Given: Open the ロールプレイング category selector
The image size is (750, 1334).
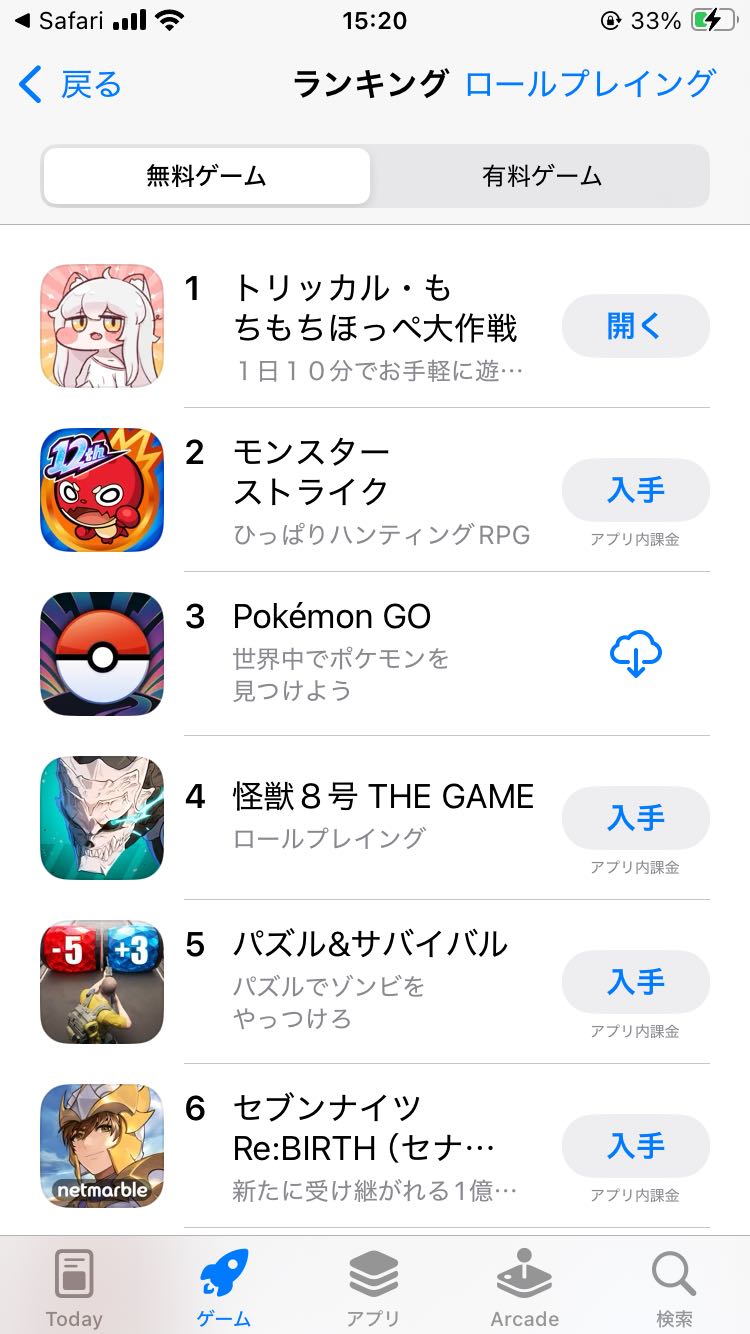Looking at the screenshot, I should click(x=590, y=84).
